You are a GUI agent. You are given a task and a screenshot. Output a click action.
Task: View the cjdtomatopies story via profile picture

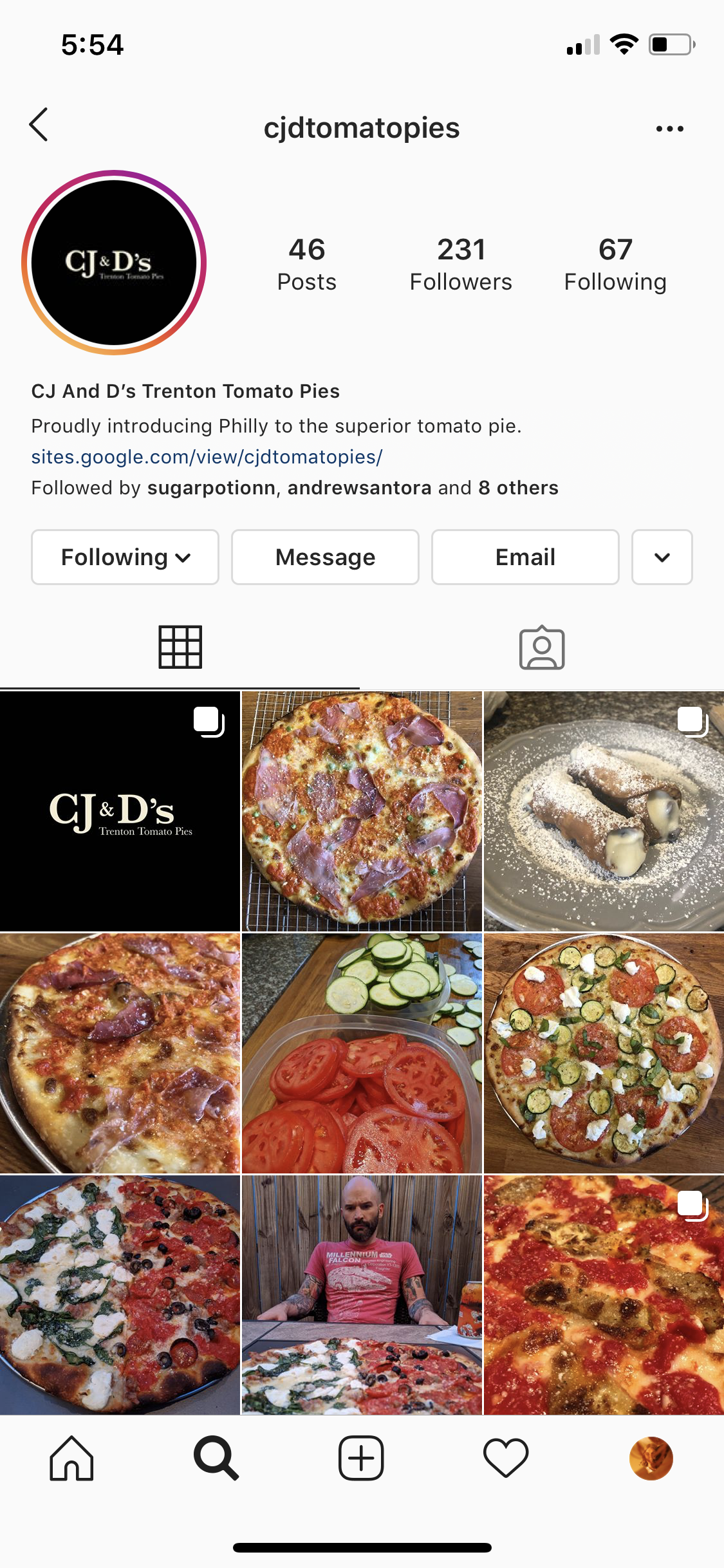(x=114, y=263)
